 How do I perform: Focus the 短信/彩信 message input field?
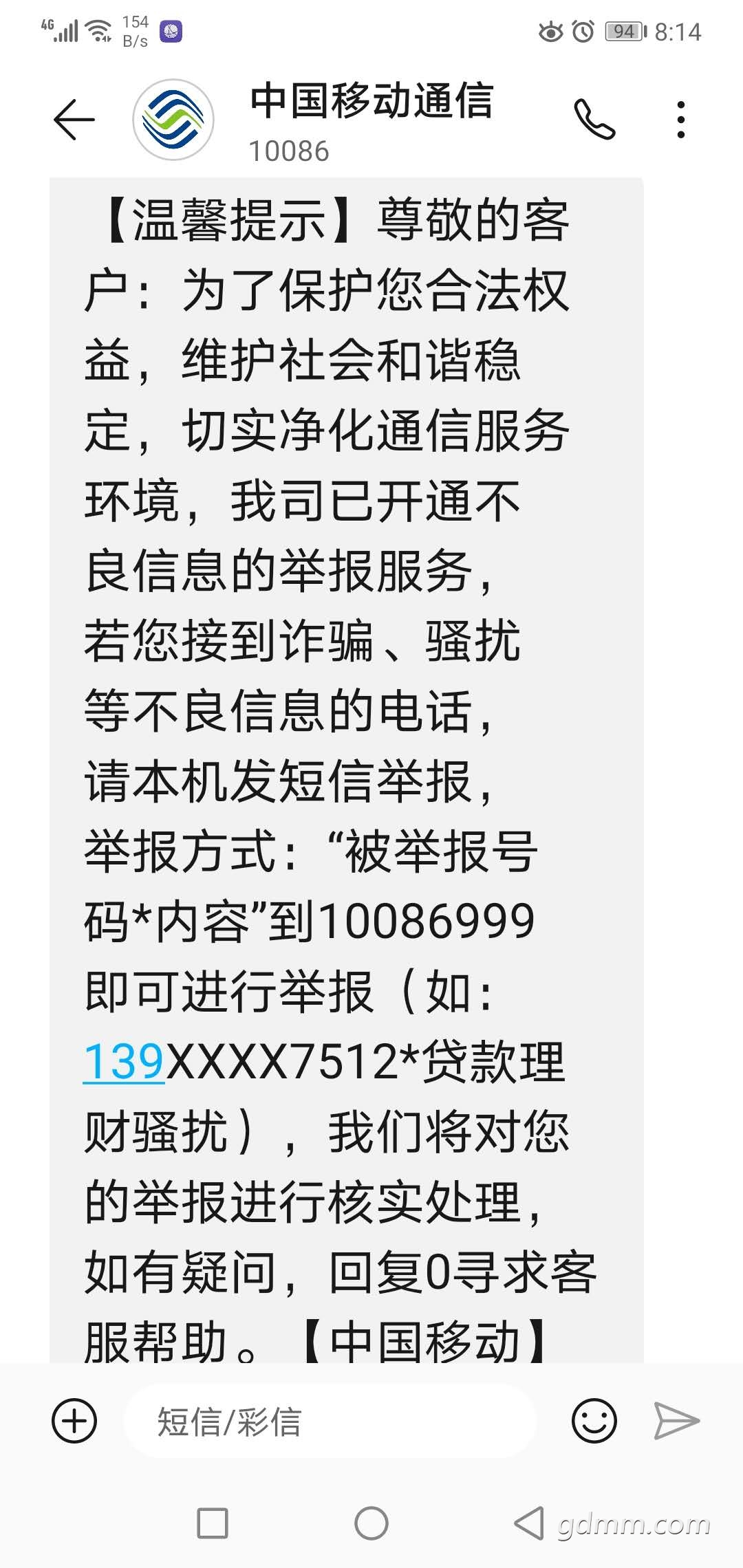click(330, 1421)
